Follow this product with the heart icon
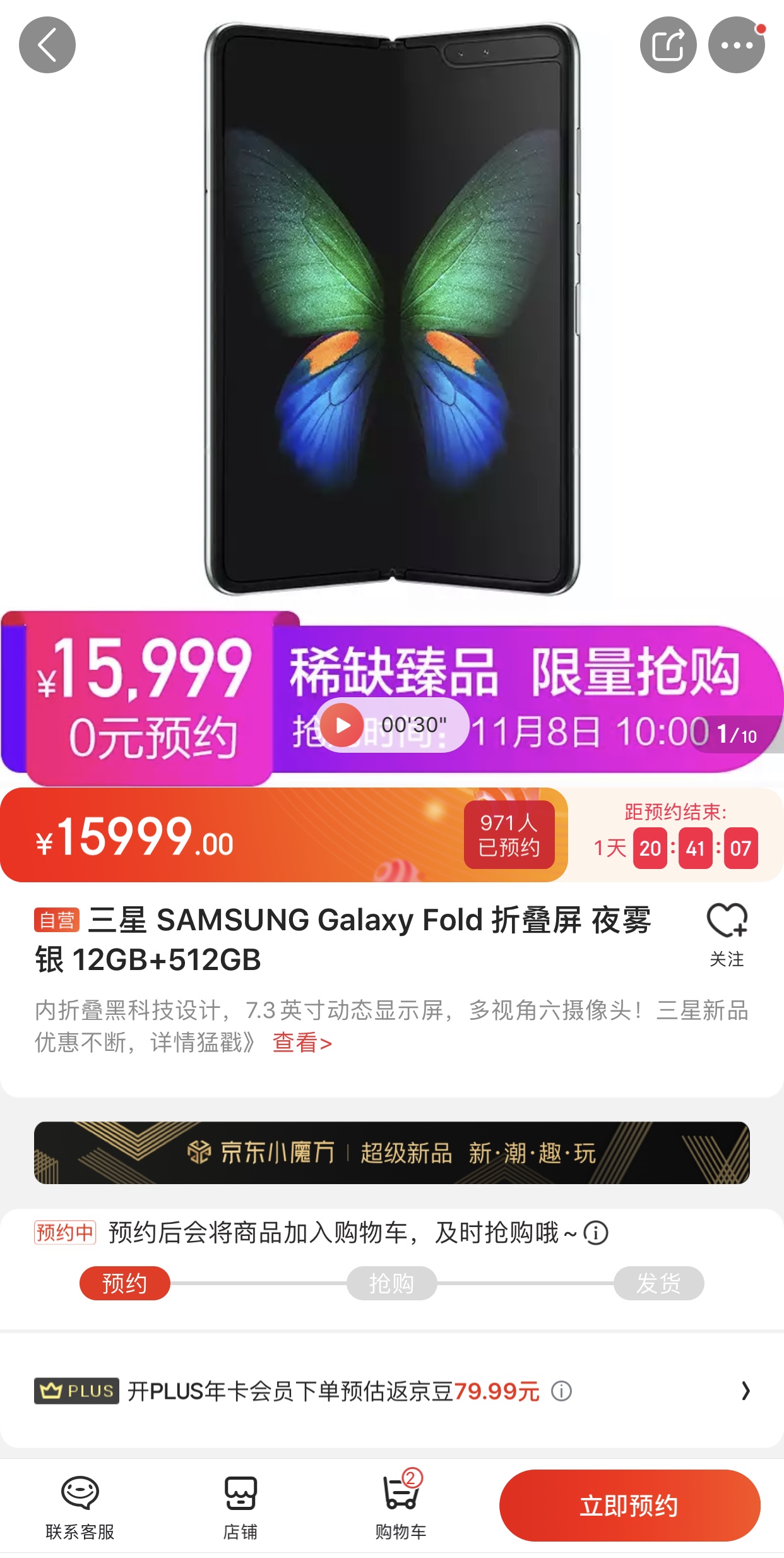Viewport: 784px width, 1558px height. (727, 933)
